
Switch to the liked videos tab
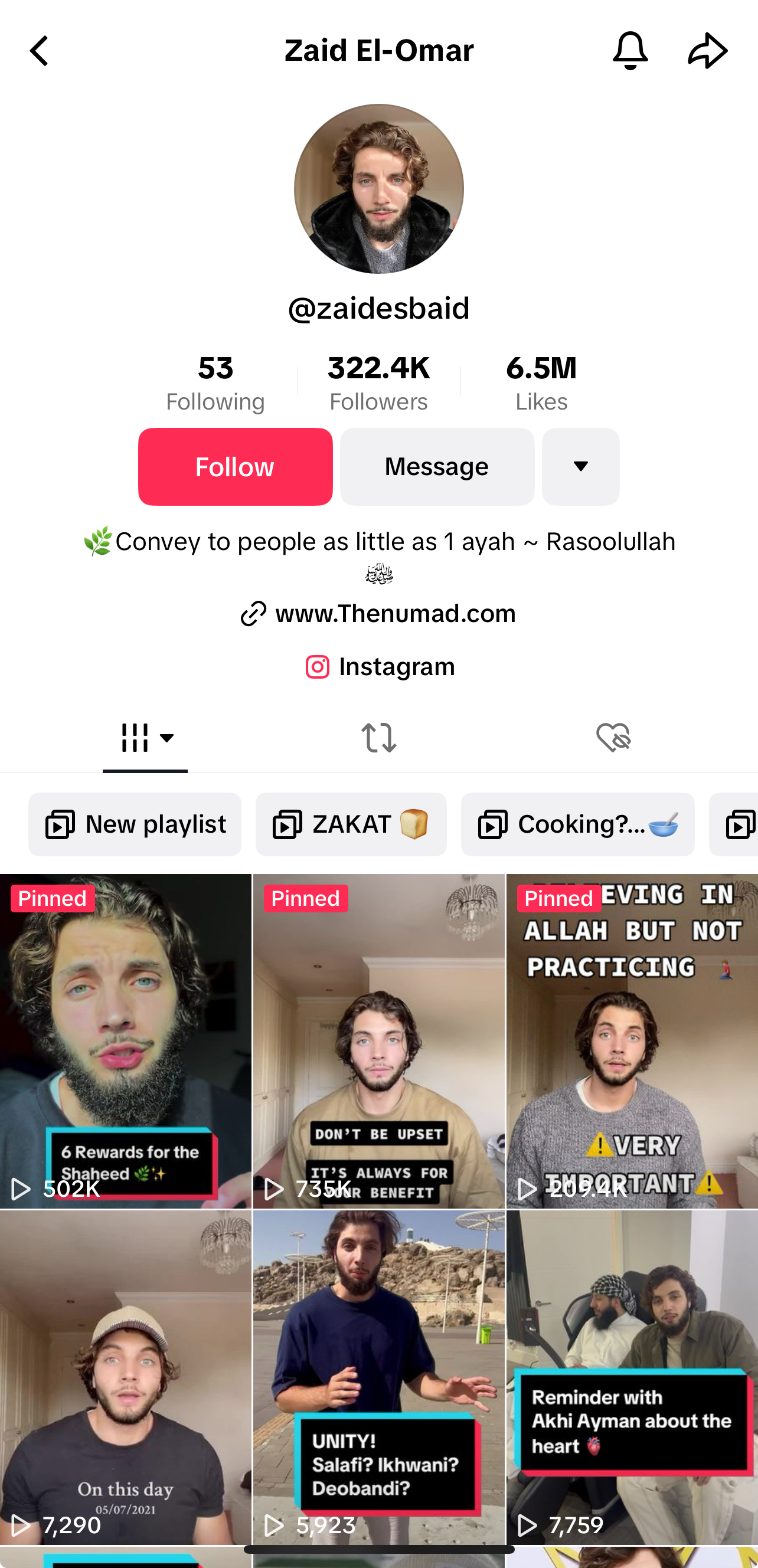613,738
